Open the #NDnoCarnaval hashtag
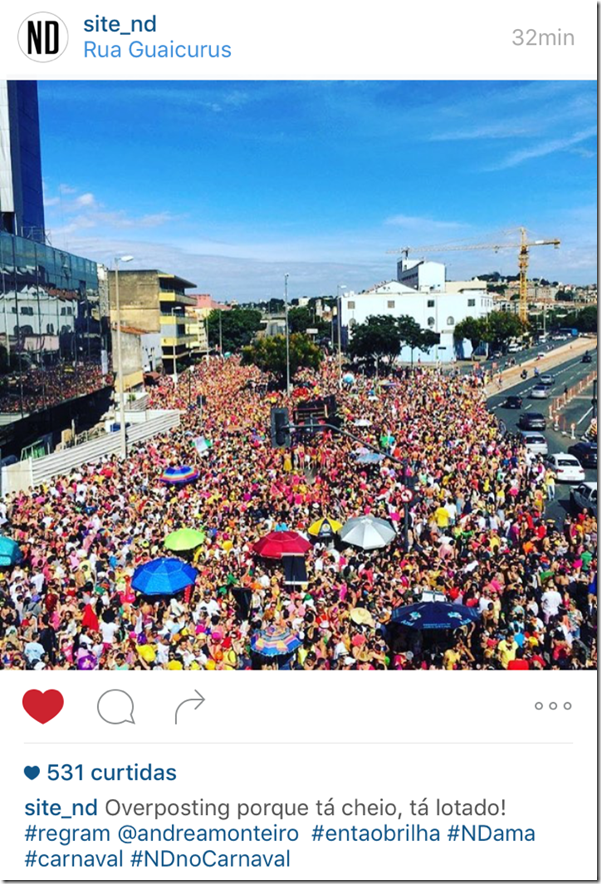This screenshot has height=884, width=601. coord(210,859)
